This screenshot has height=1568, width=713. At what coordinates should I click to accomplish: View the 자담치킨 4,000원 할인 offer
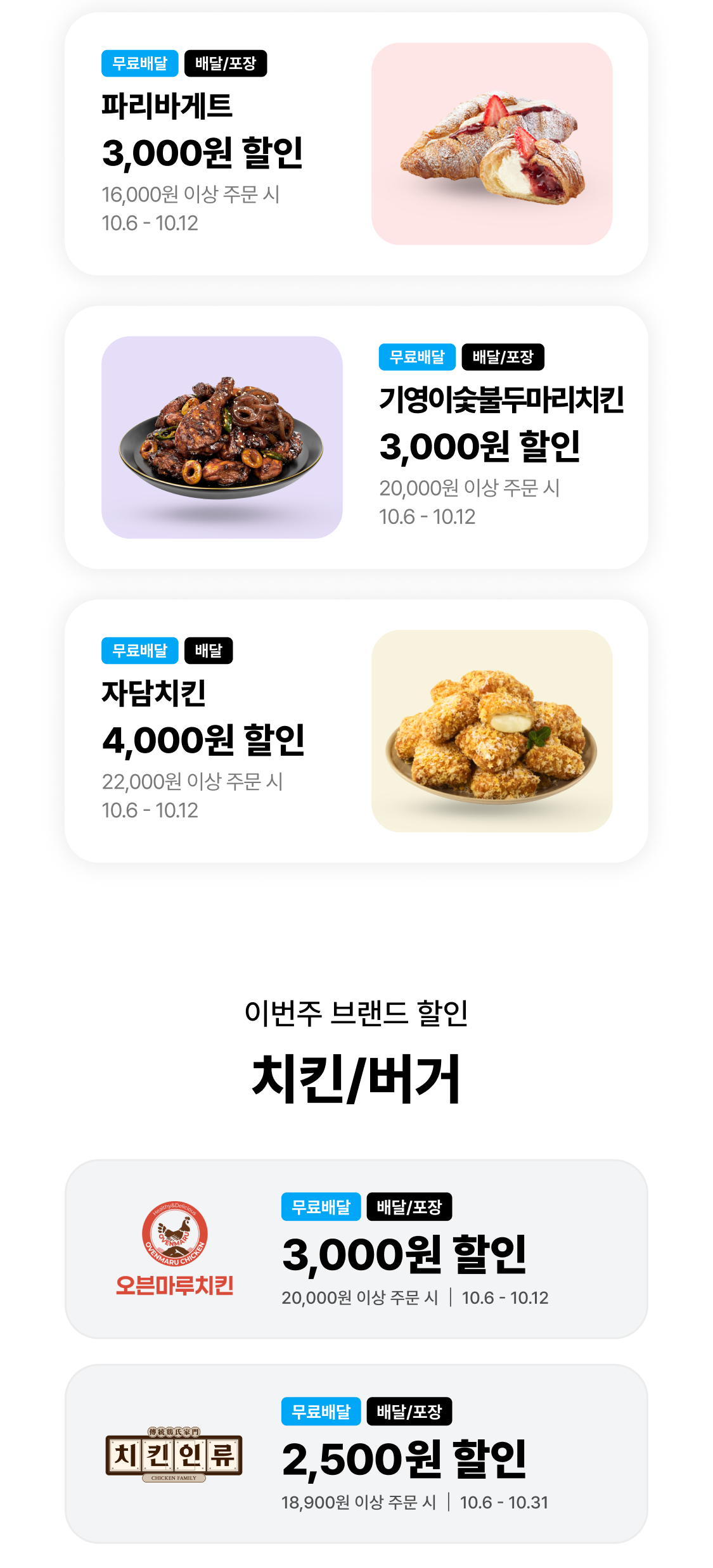pyautogui.click(x=356, y=730)
